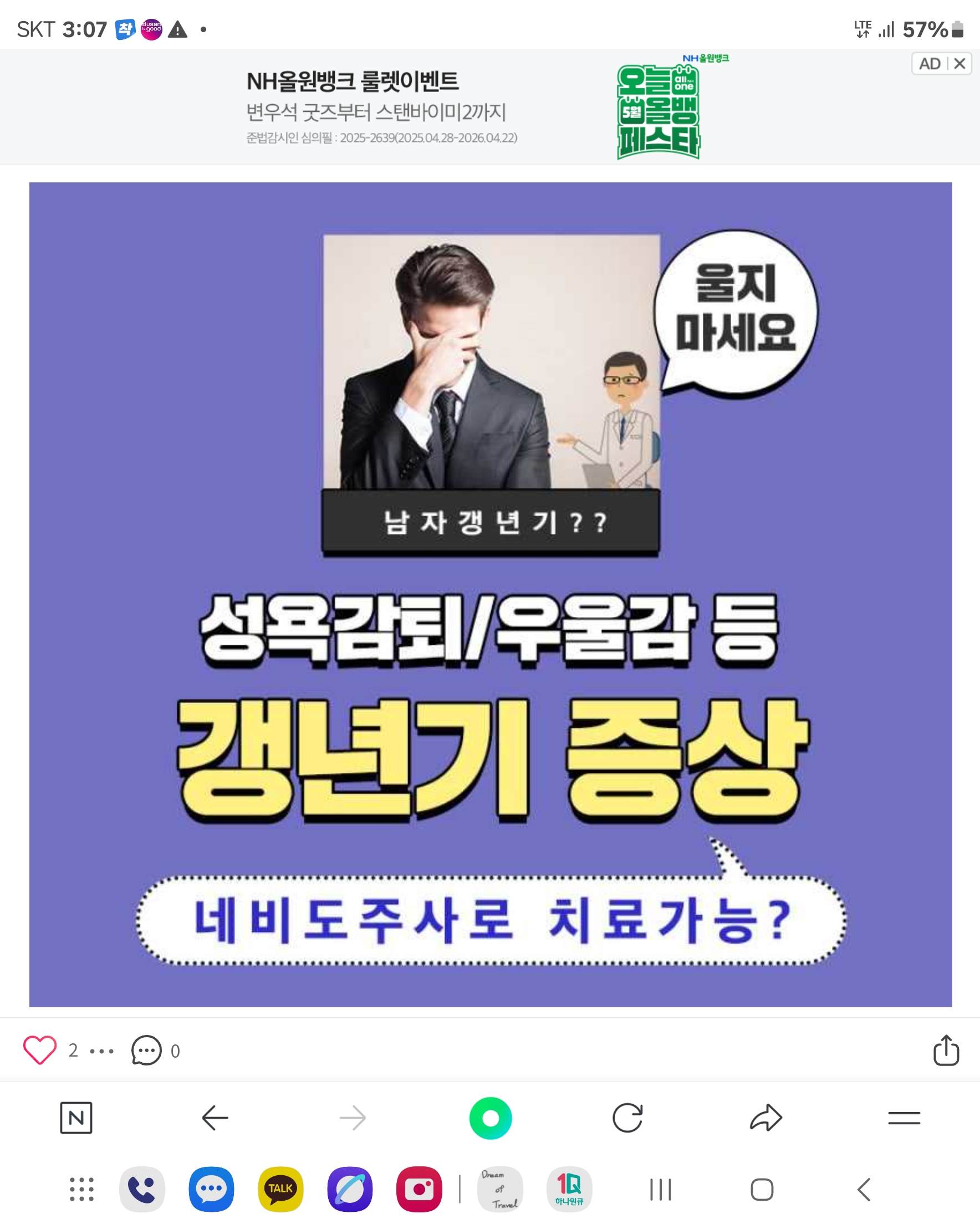Launch the Phone app from taskbar

click(x=142, y=1189)
